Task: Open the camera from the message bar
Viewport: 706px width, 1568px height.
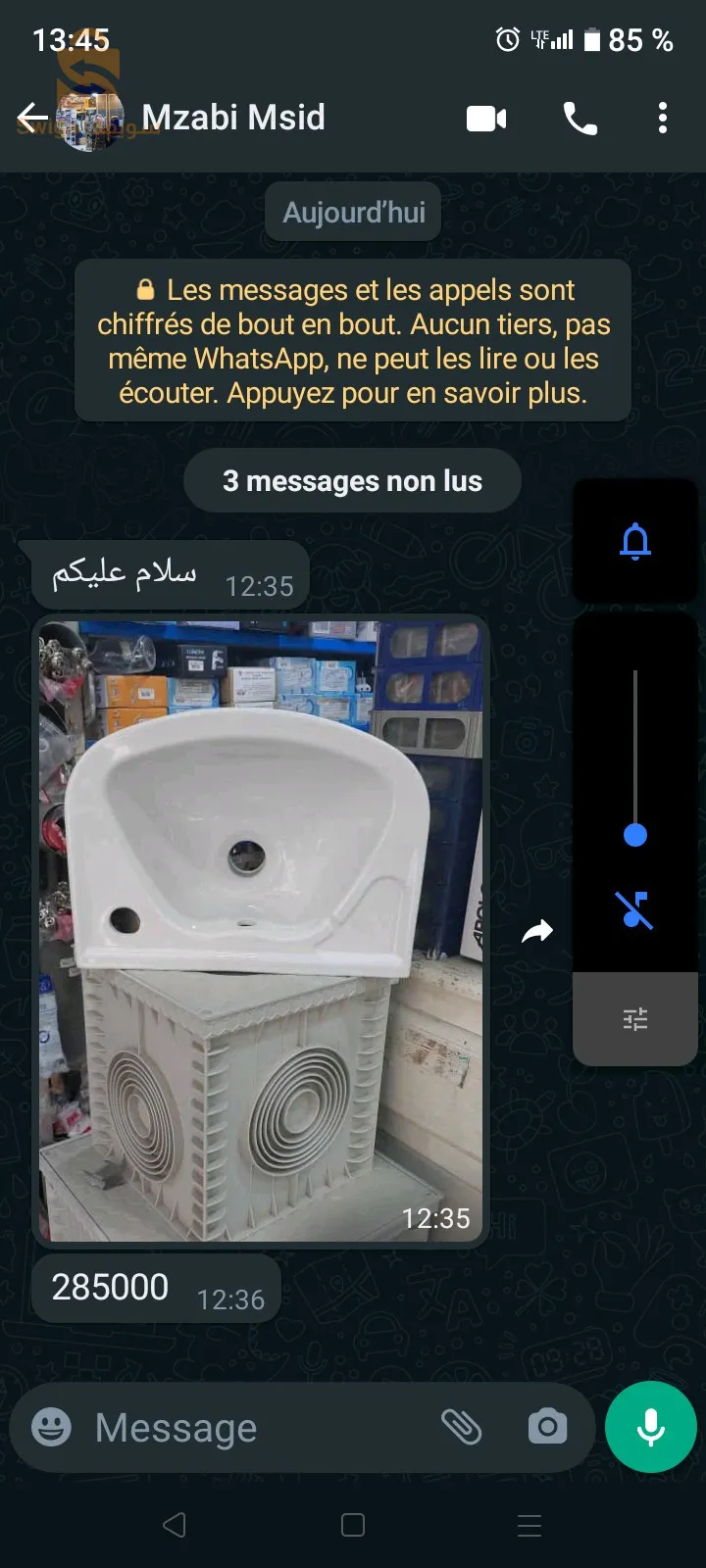Action: pyautogui.click(x=547, y=1427)
